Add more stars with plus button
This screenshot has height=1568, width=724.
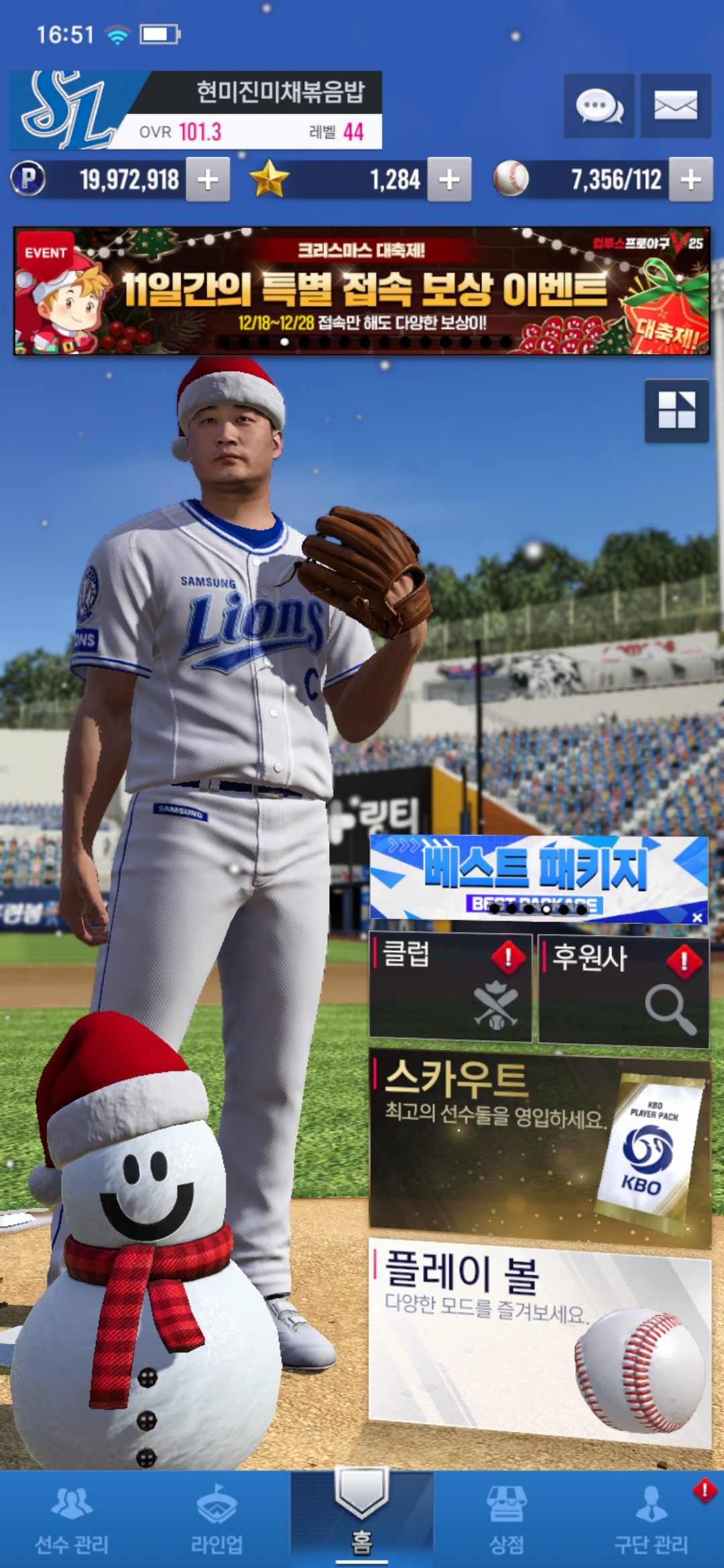449,180
